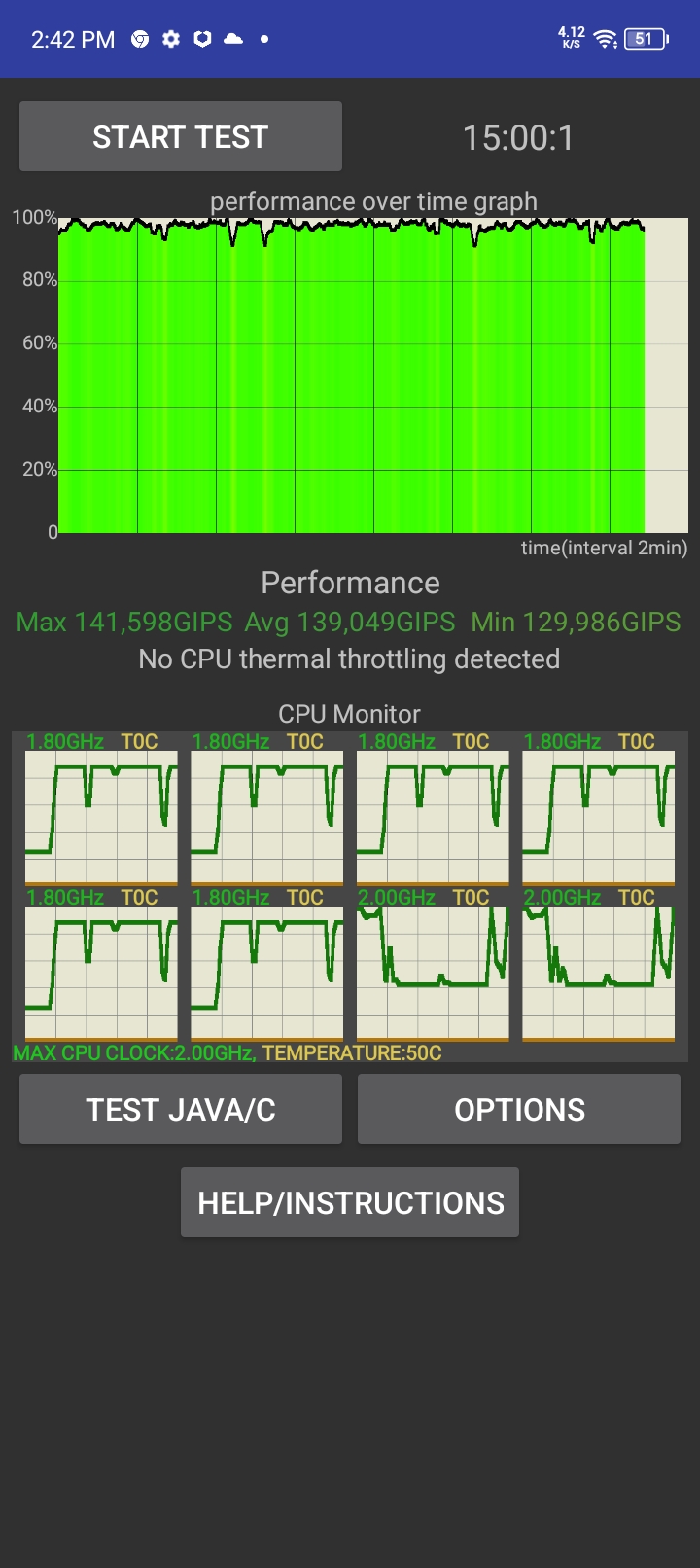Tap the 2.00GHz core graph in the bottom row
This screenshot has width=700, height=1568.
click(431, 971)
